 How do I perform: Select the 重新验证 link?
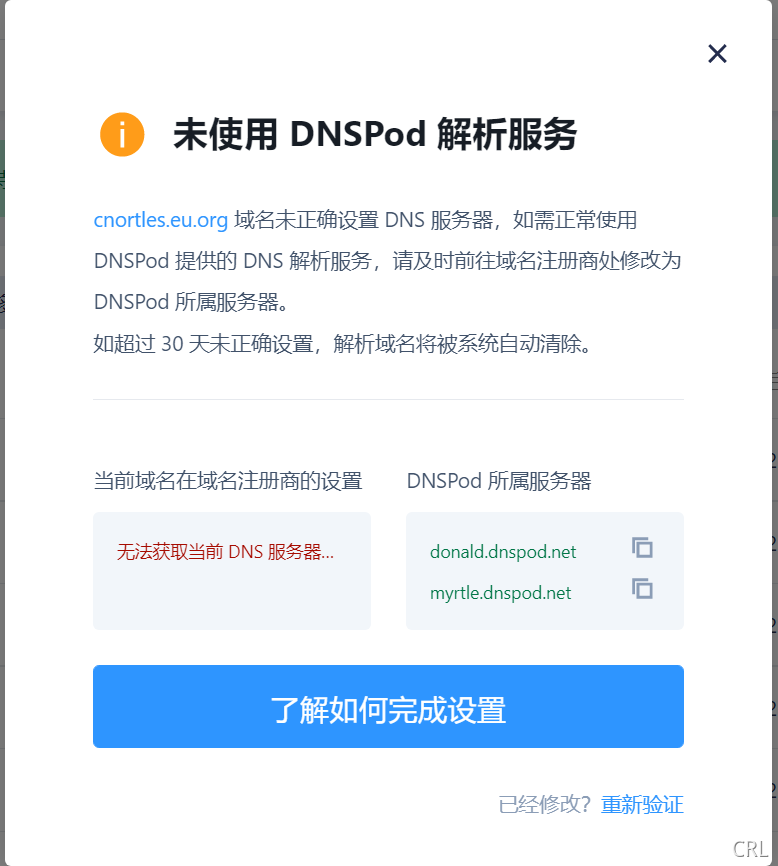pyautogui.click(x=642, y=805)
